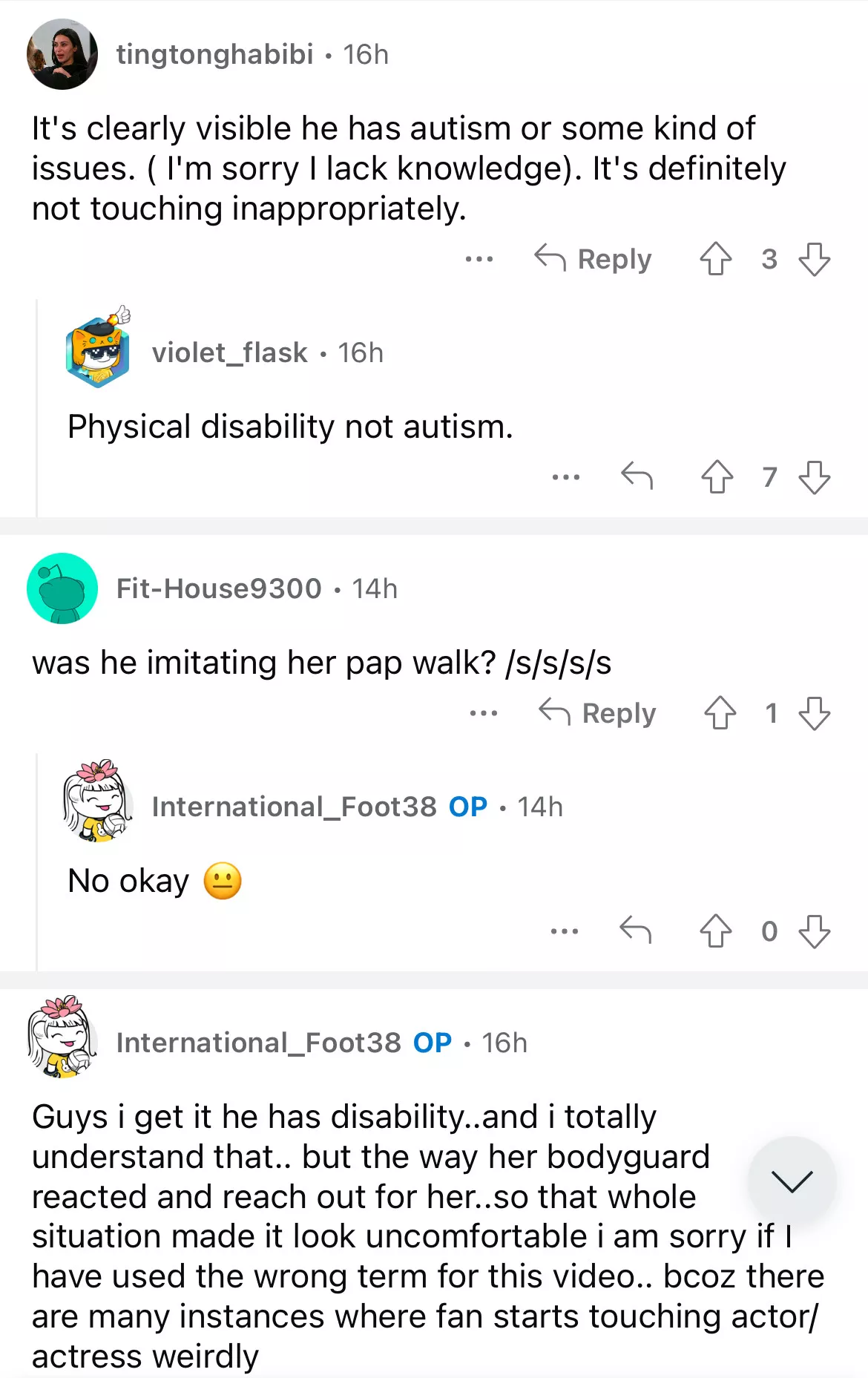Viewport: 868px width, 1378px height.
Task: Upvote tingtonghabibi's comment
Action: pyautogui.click(x=716, y=259)
